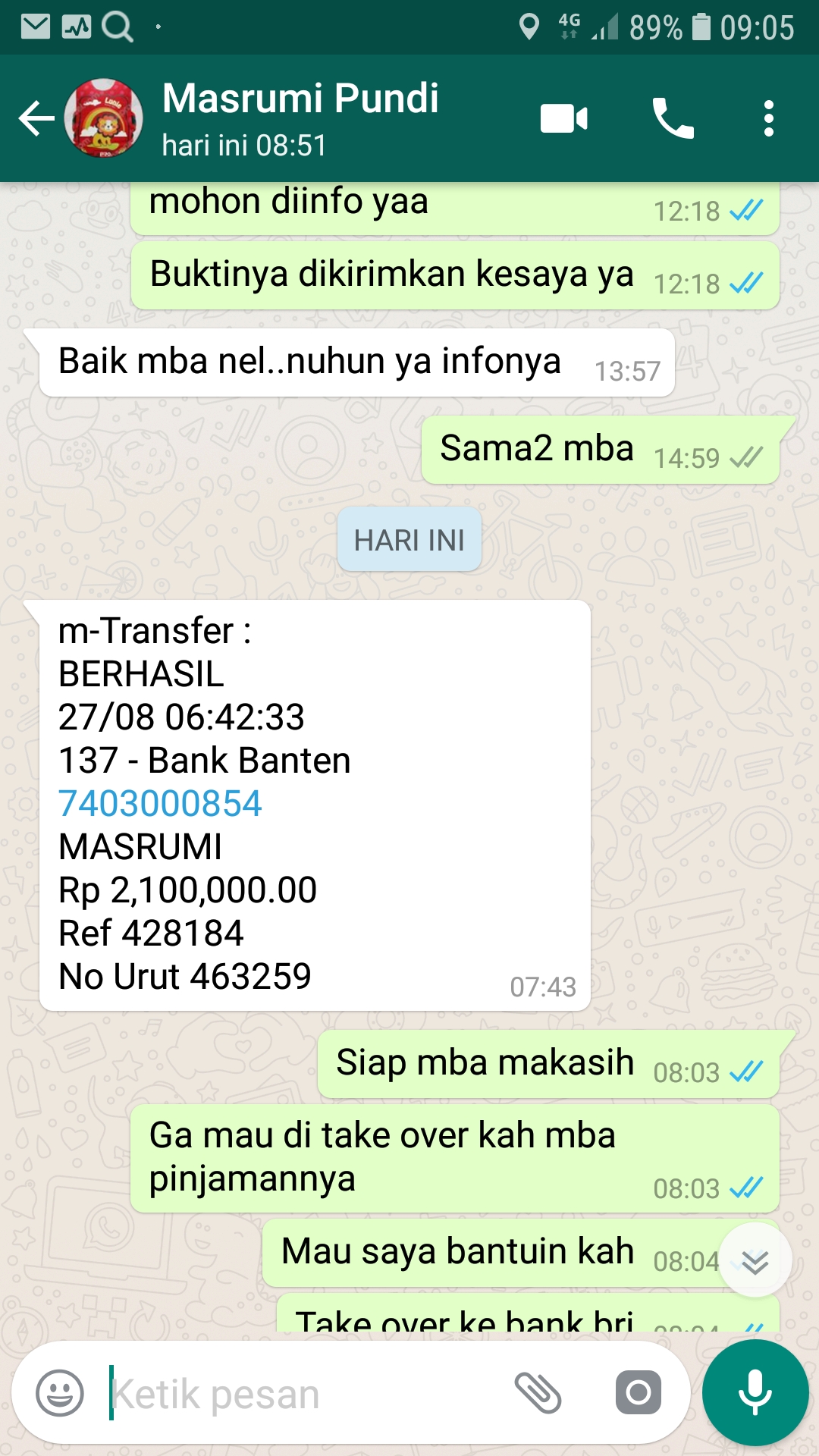This screenshot has height=1456, width=819.
Task: Jump to the latest messages
Action: point(755,1261)
